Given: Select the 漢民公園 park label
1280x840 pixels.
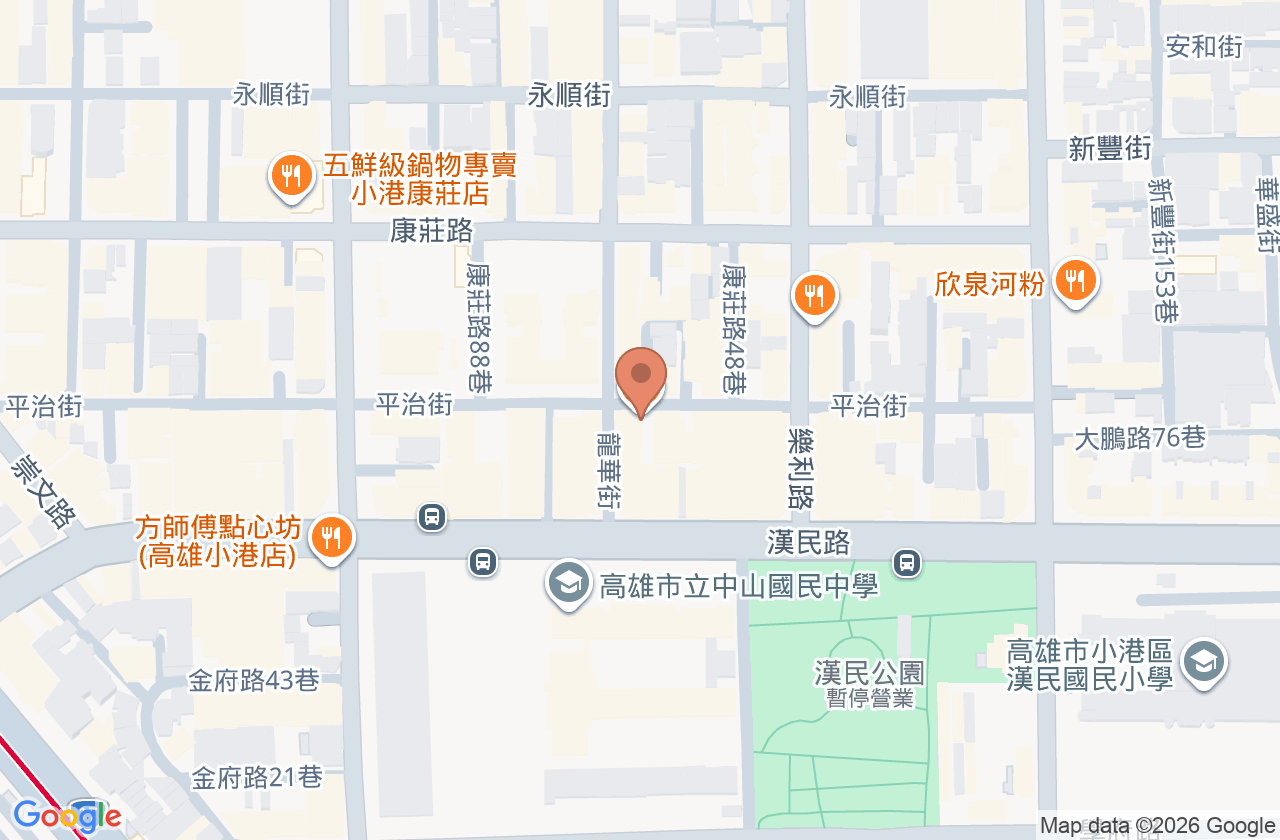Looking at the screenshot, I should tap(869, 673).
